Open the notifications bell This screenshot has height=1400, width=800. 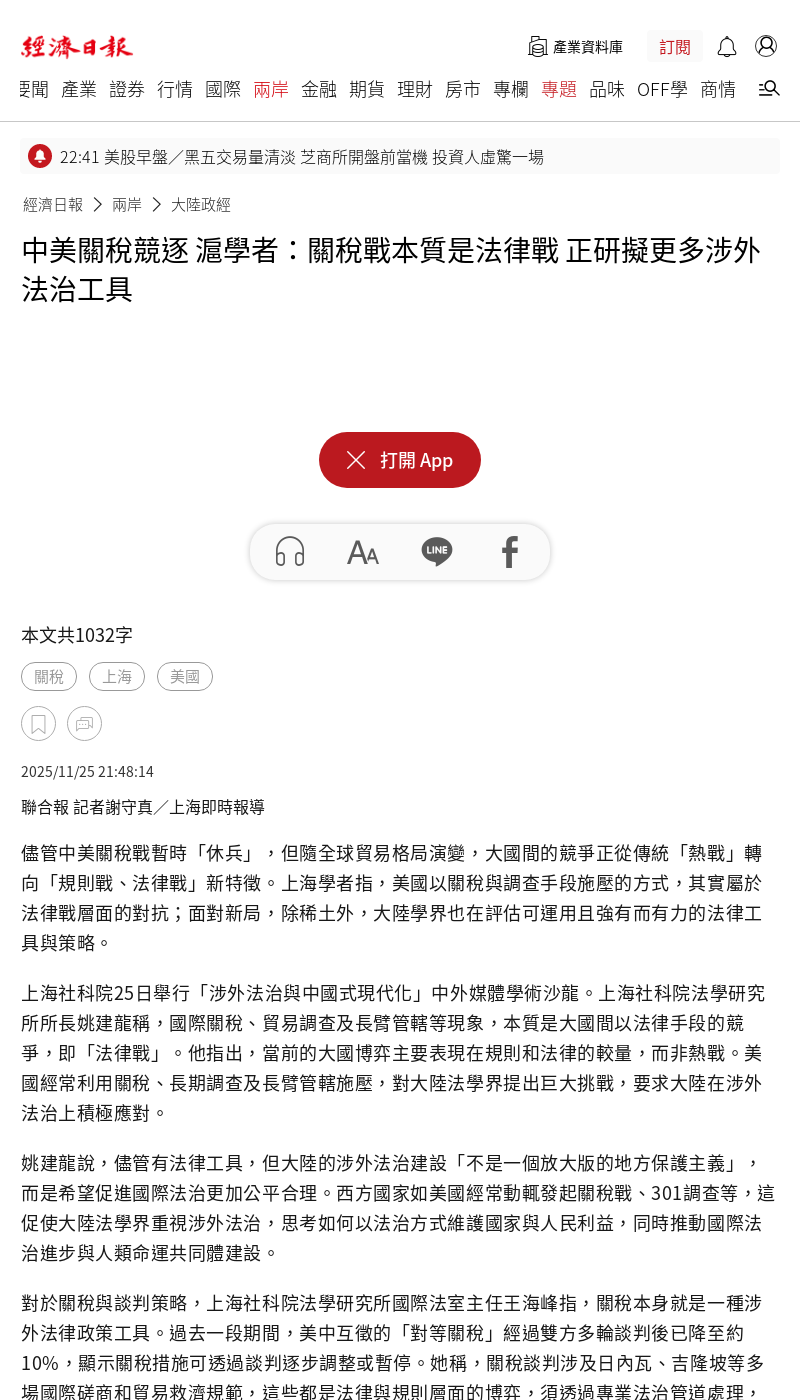coord(727,47)
